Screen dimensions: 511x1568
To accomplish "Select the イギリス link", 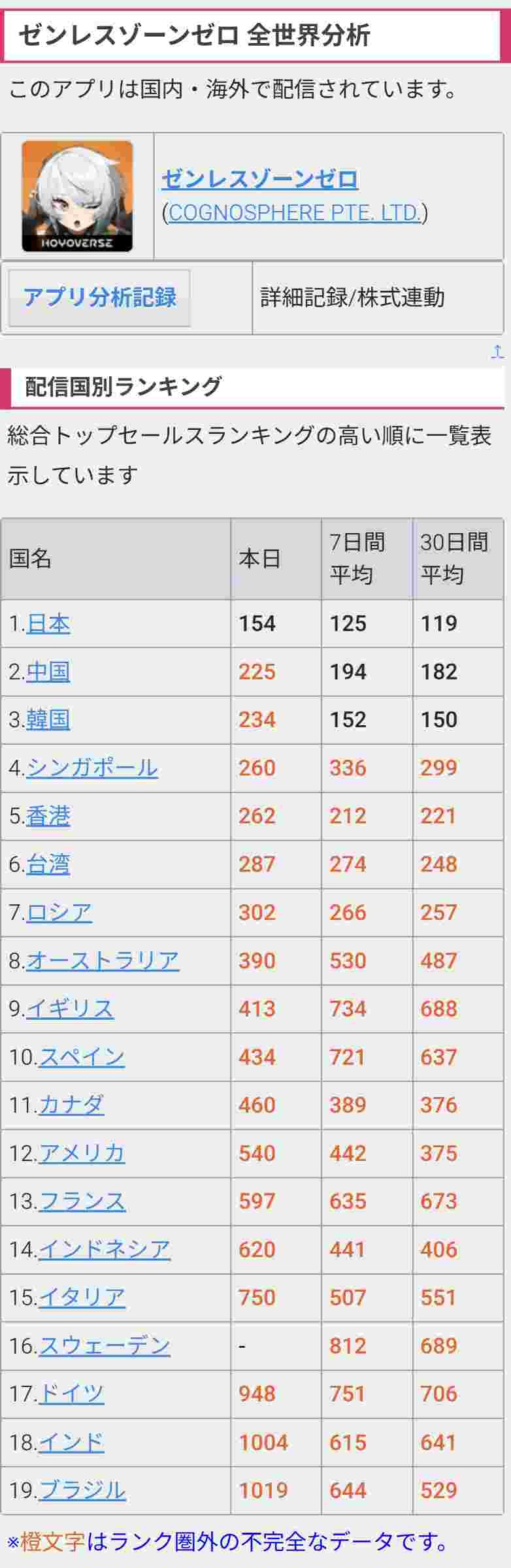I will [70, 1009].
